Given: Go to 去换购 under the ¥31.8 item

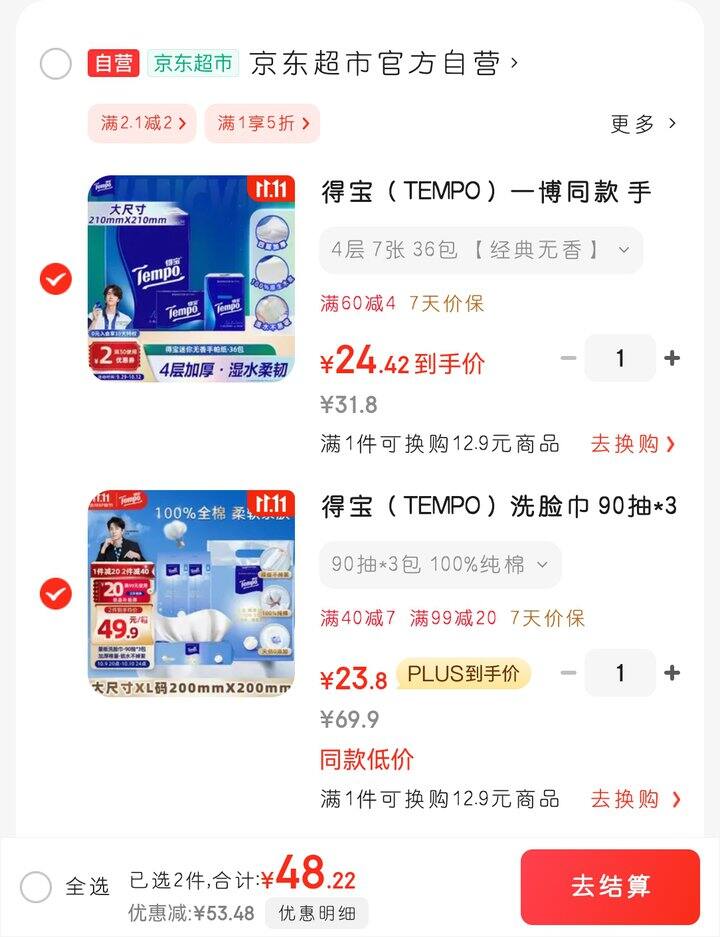Looking at the screenshot, I should click(x=633, y=443).
